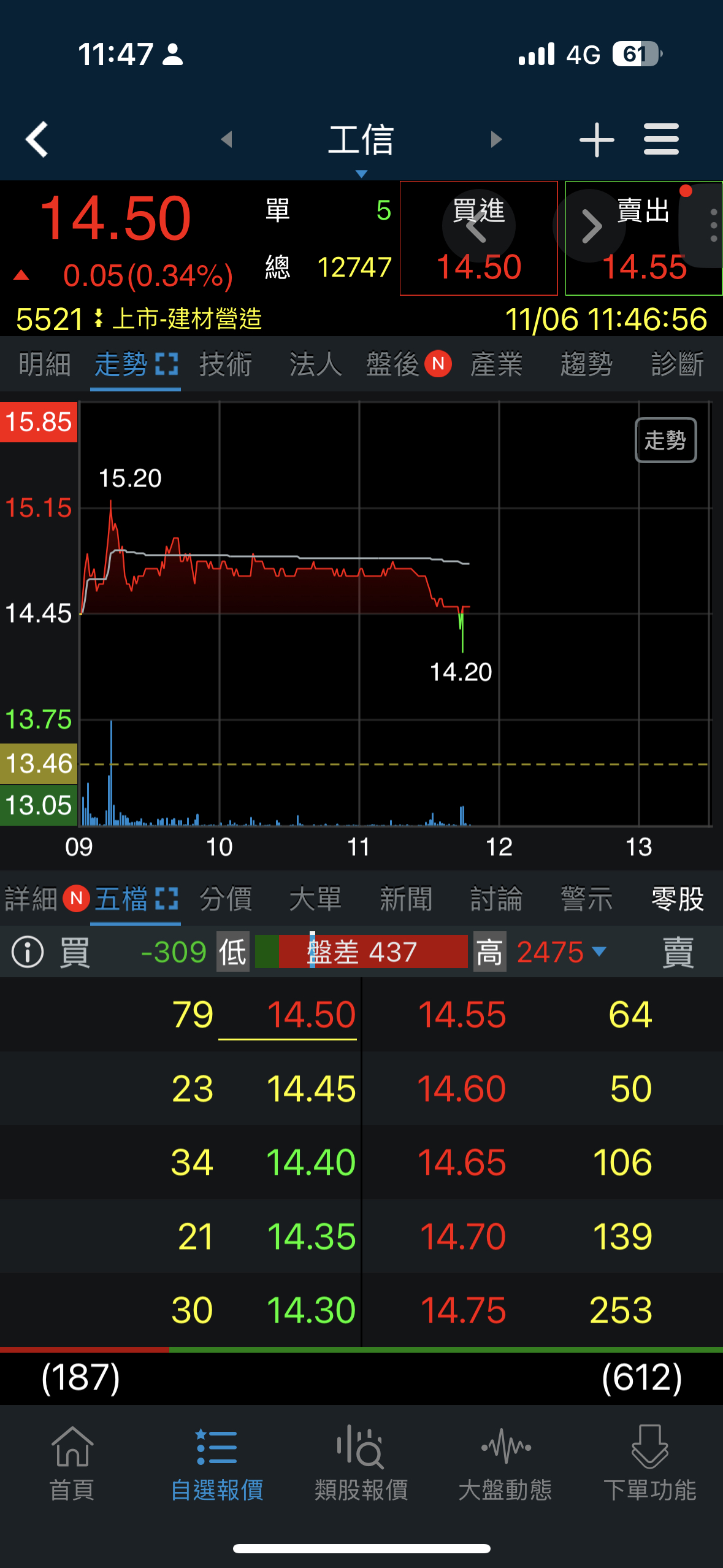Switch to the 零股 tab
Screen dimensions: 723x1568
677,899
